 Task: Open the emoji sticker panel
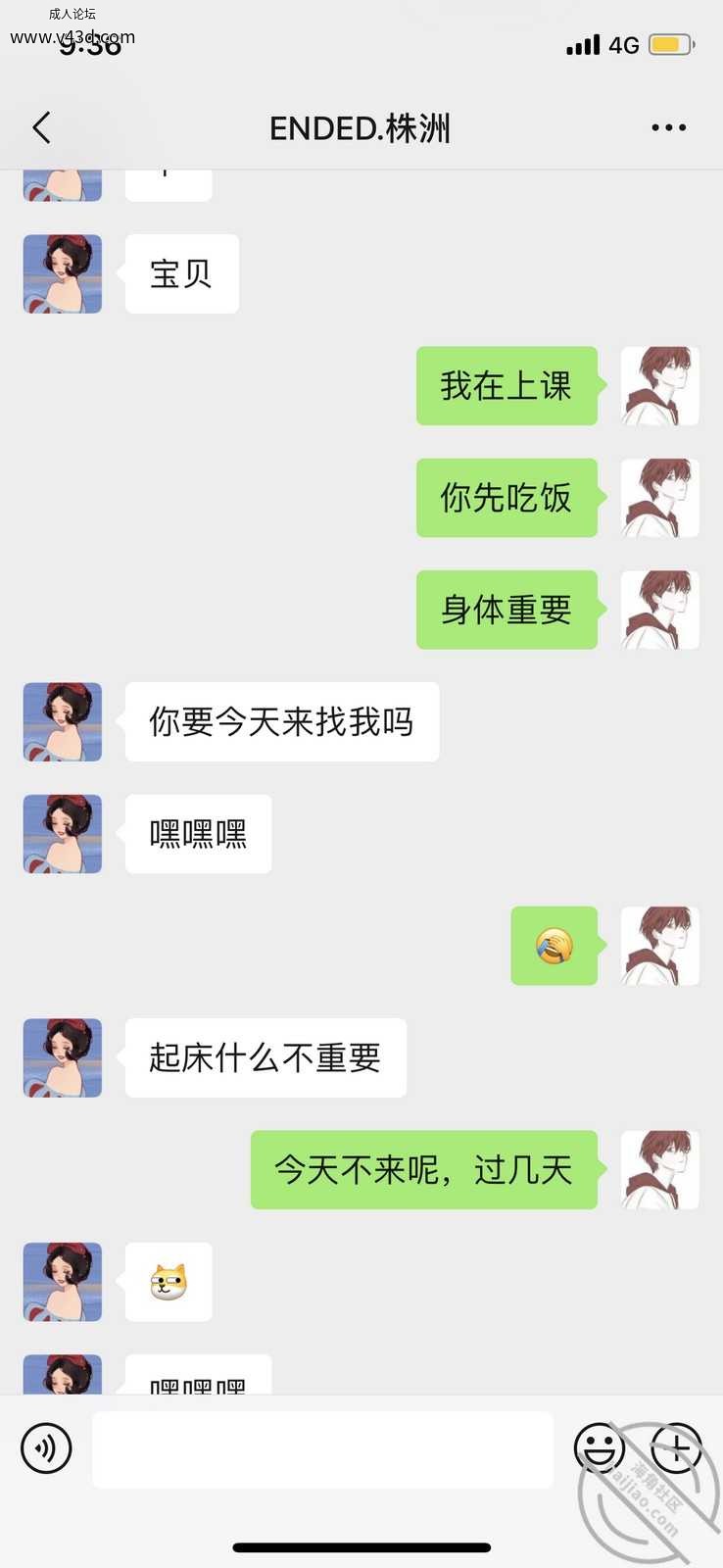(600, 1448)
